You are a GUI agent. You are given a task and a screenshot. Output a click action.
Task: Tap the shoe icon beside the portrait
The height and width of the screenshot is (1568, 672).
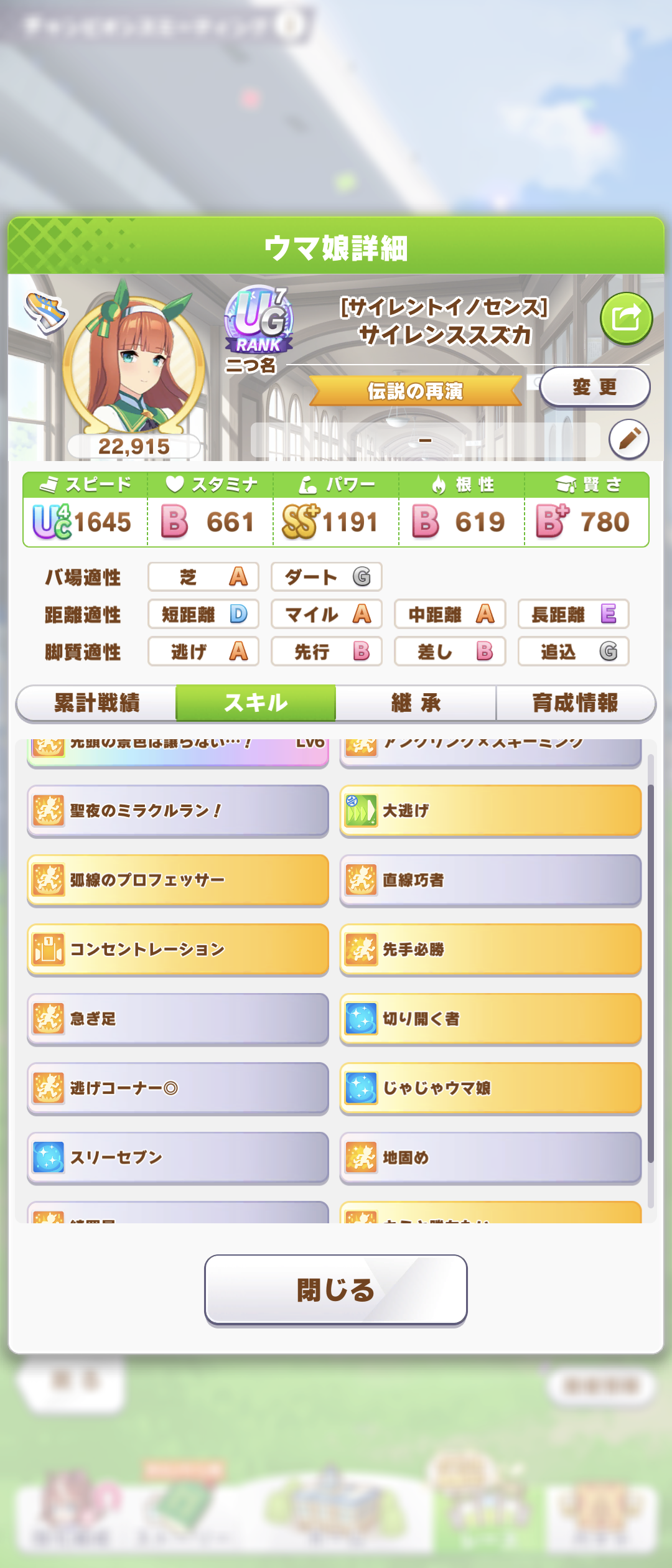[x=45, y=311]
